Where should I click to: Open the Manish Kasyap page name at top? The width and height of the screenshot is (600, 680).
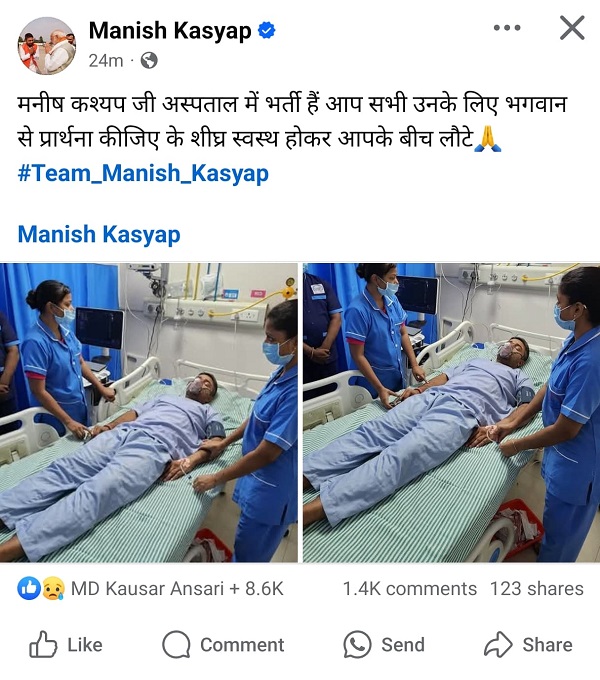(170, 31)
